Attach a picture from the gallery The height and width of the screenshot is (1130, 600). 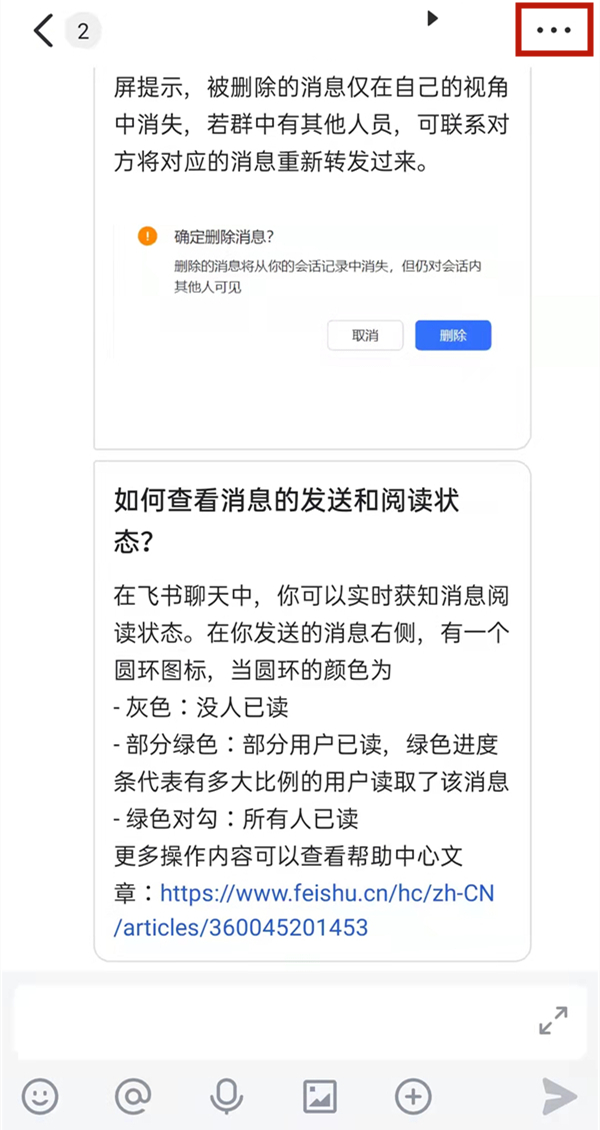coord(320,1096)
